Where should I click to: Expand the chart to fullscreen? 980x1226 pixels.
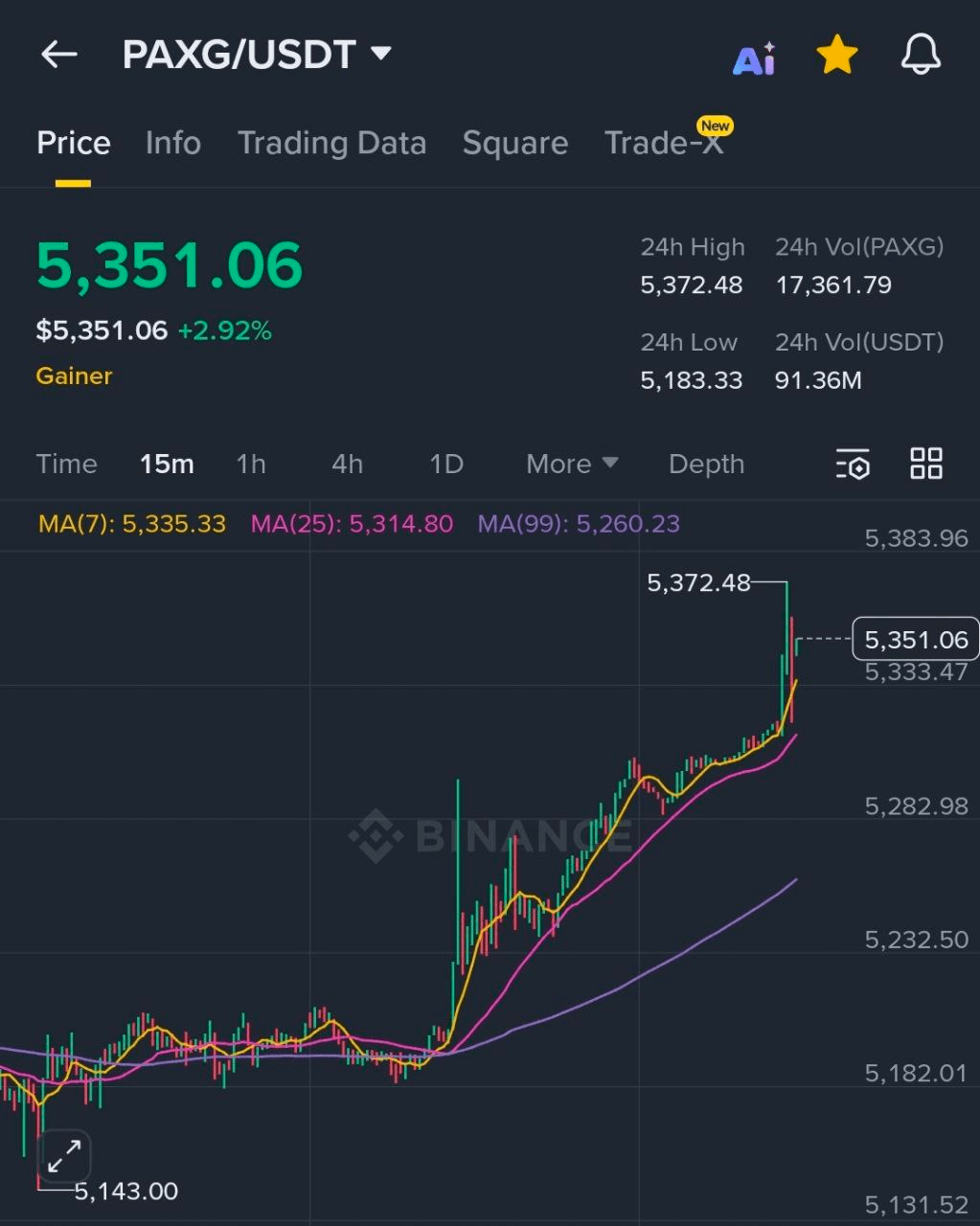64,1156
